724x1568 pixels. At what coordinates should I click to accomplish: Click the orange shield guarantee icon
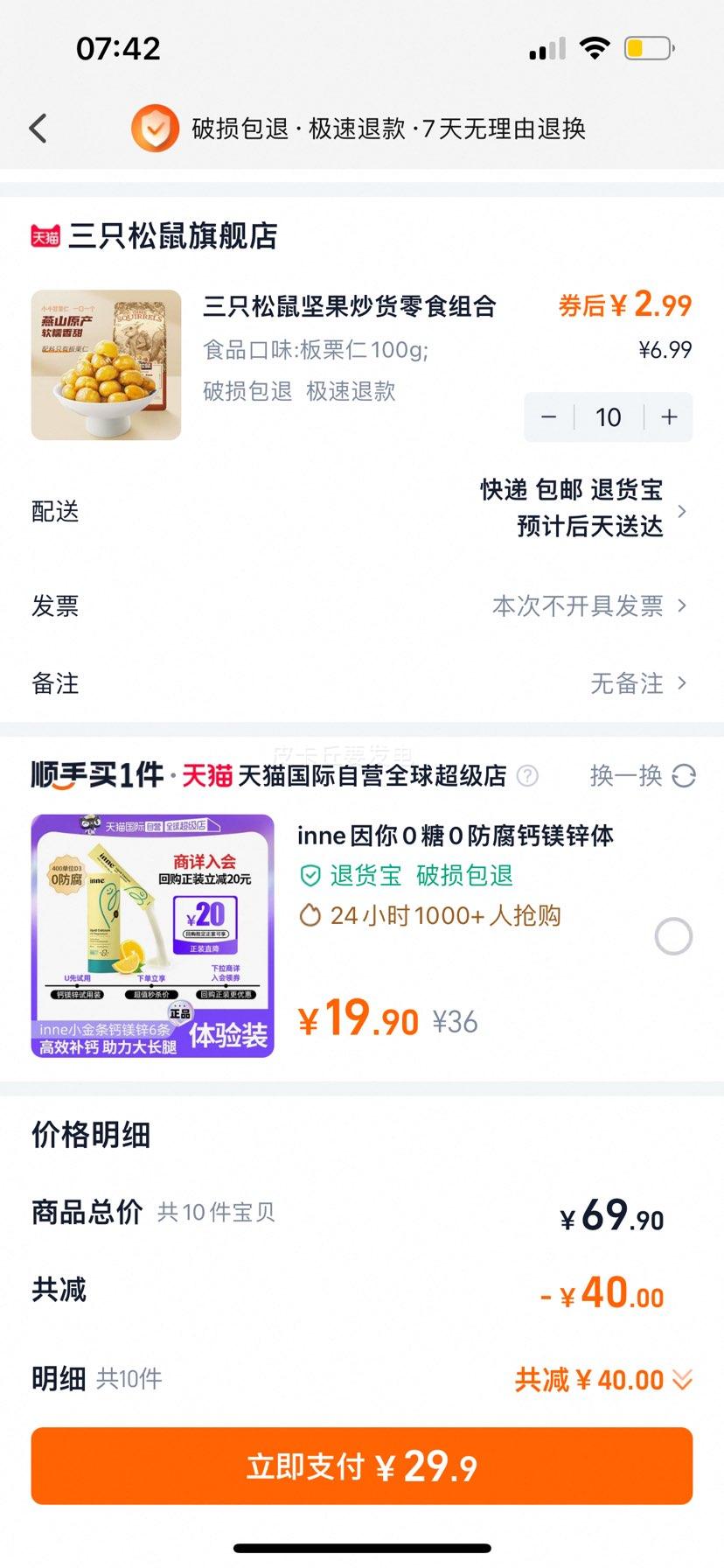156,128
